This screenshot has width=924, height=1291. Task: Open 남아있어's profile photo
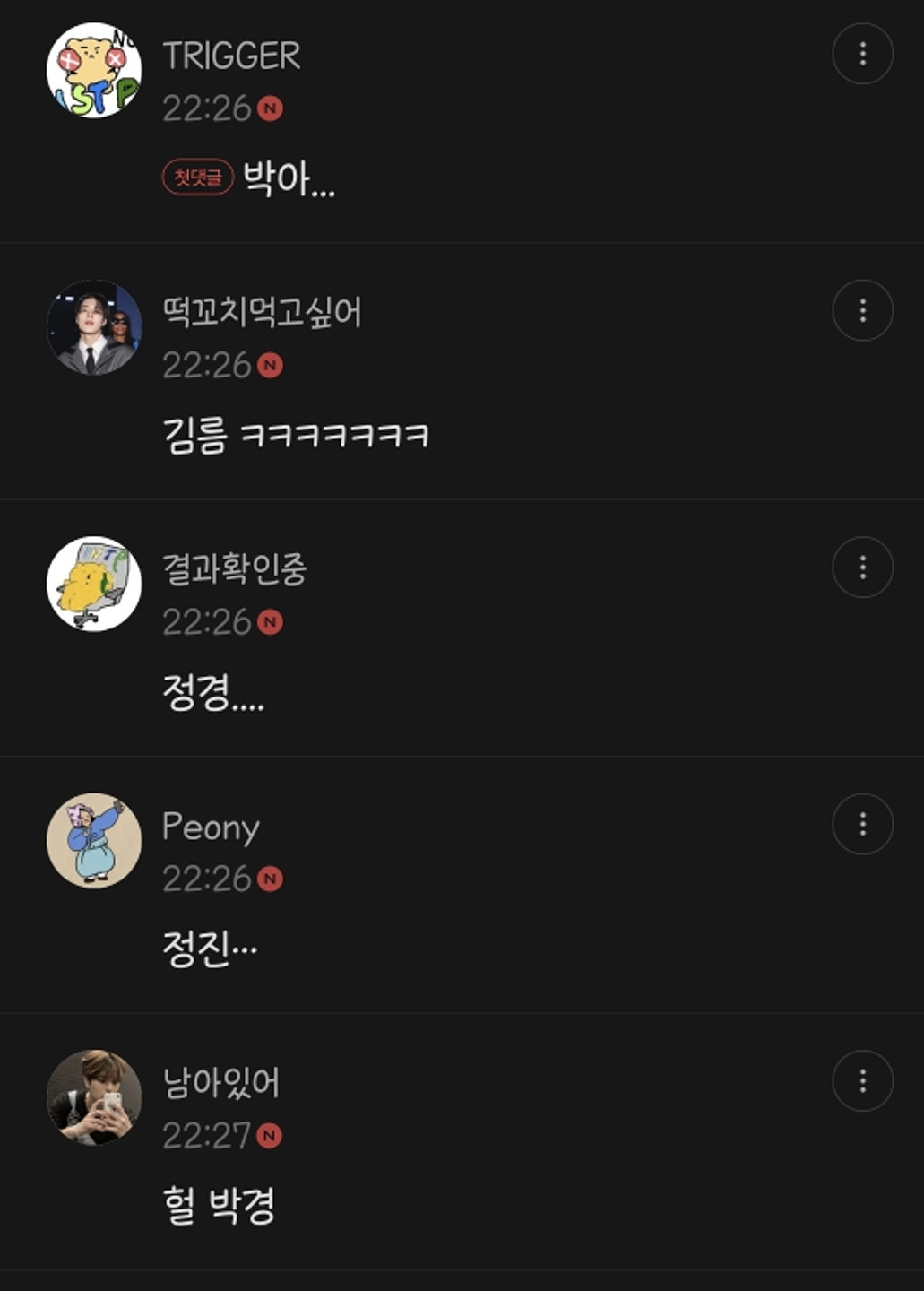tap(94, 1097)
